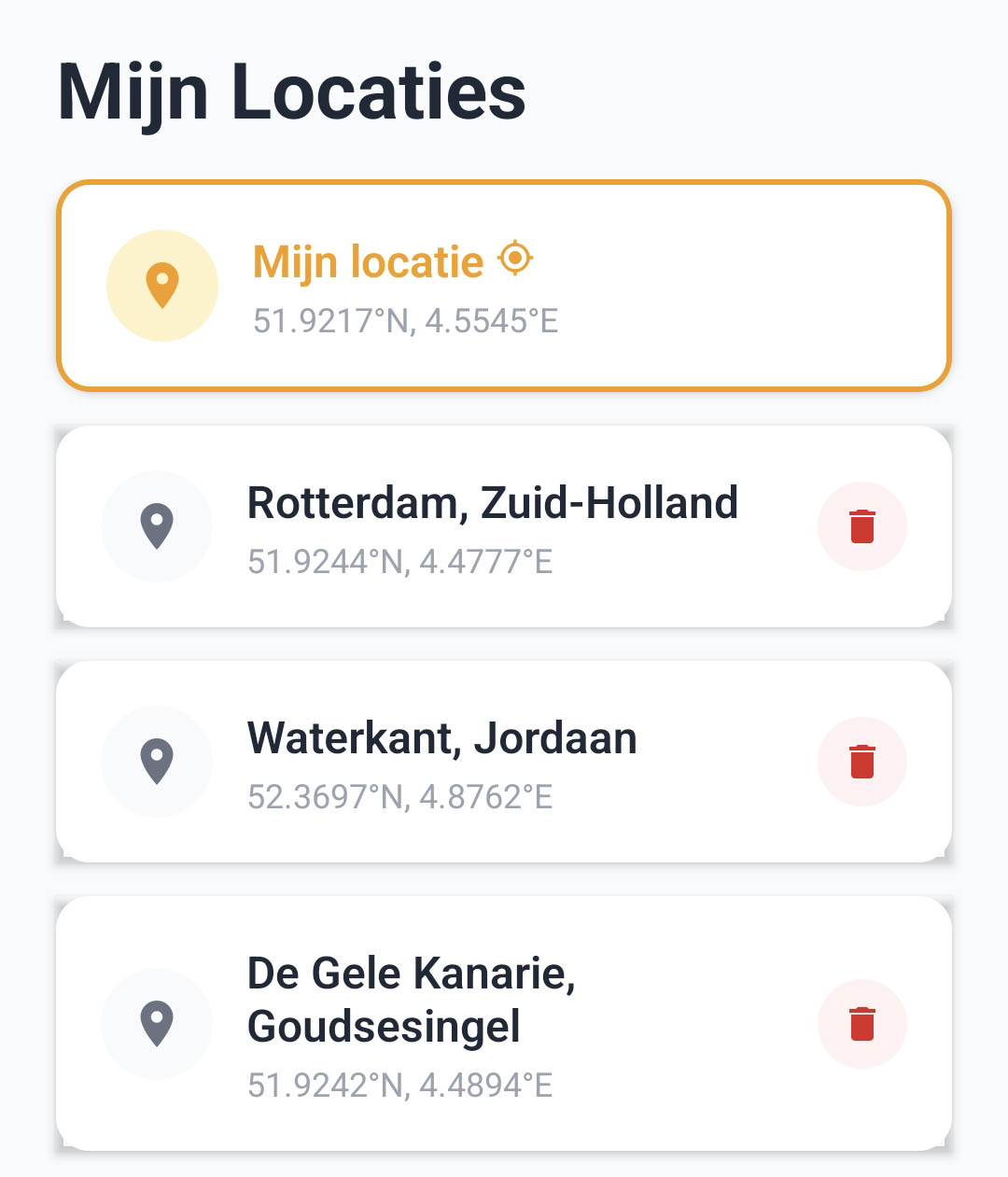Click the coordinates 51.9244°N, 4.4777°E

pyautogui.click(x=401, y=561)
